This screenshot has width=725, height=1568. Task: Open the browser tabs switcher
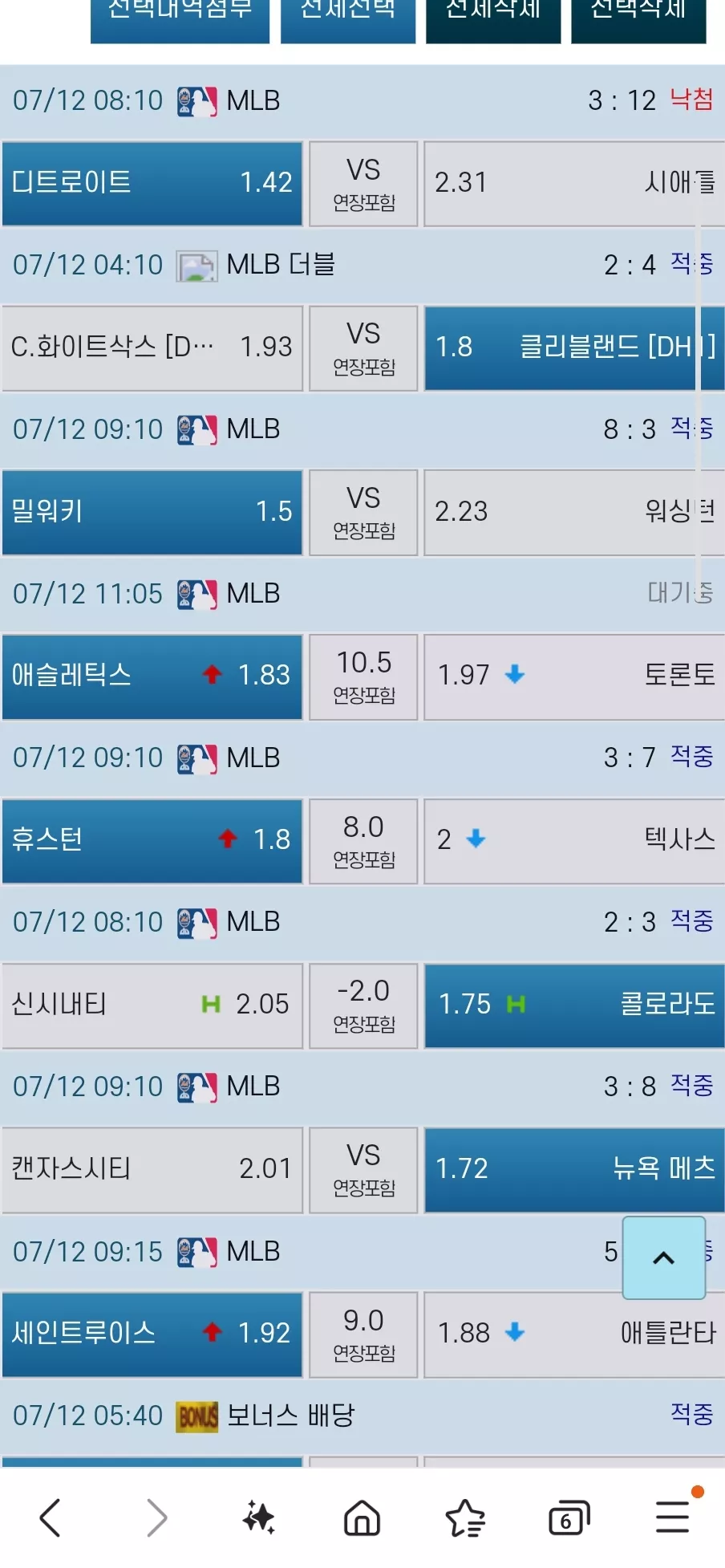point(569,1517)
